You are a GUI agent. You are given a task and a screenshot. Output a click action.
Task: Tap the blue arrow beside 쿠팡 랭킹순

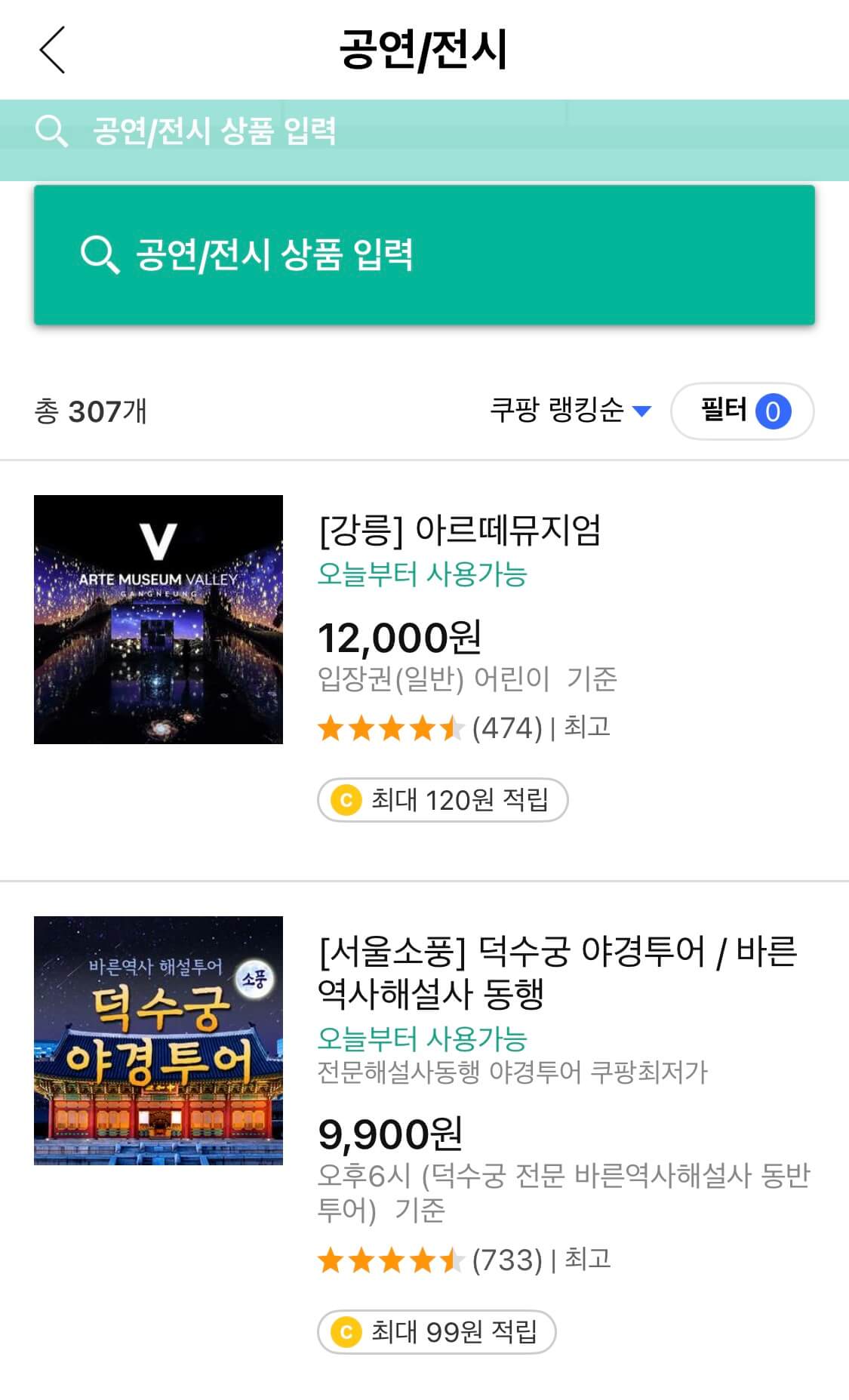641,411
